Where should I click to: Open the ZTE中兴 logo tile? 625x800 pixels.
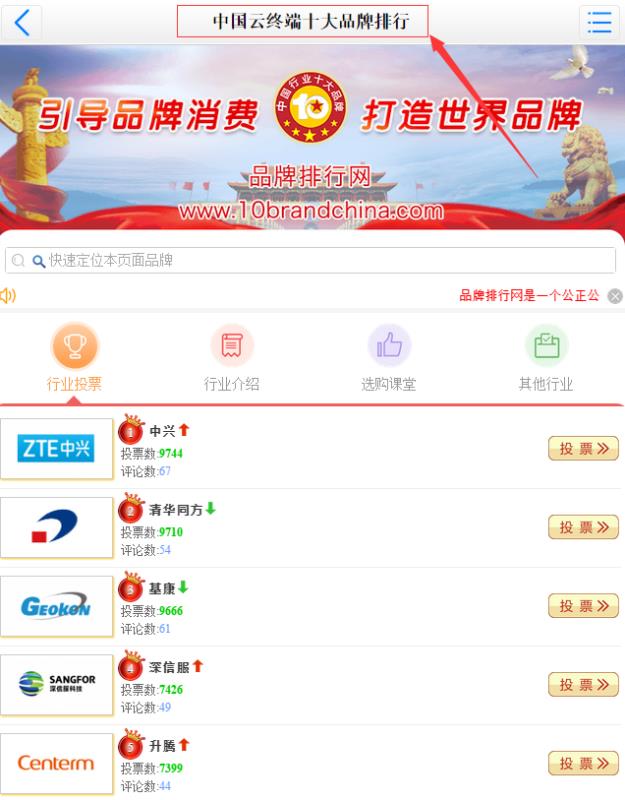[x=57, y=449]
